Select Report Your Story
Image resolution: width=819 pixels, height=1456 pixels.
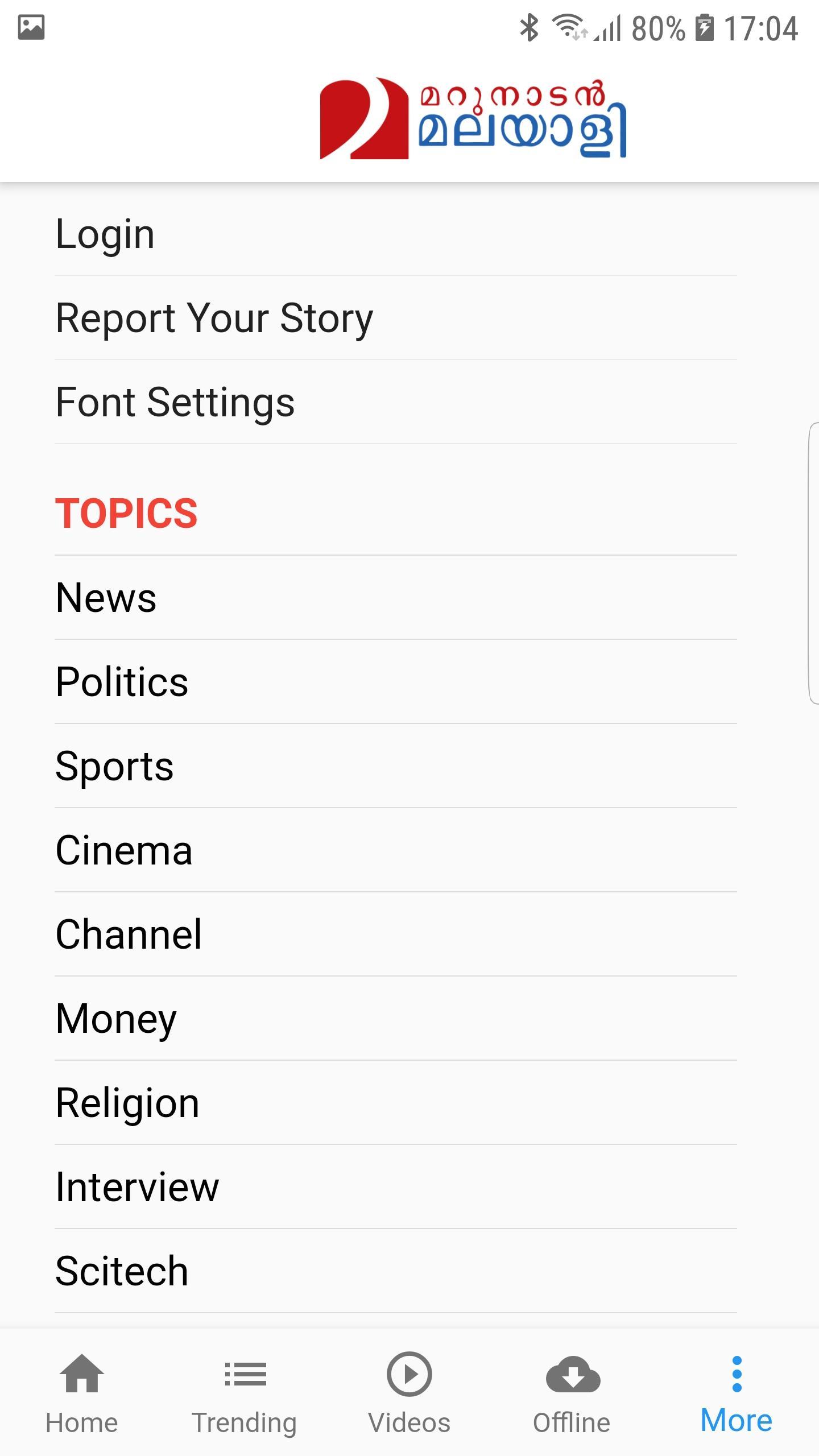[396, 318]
